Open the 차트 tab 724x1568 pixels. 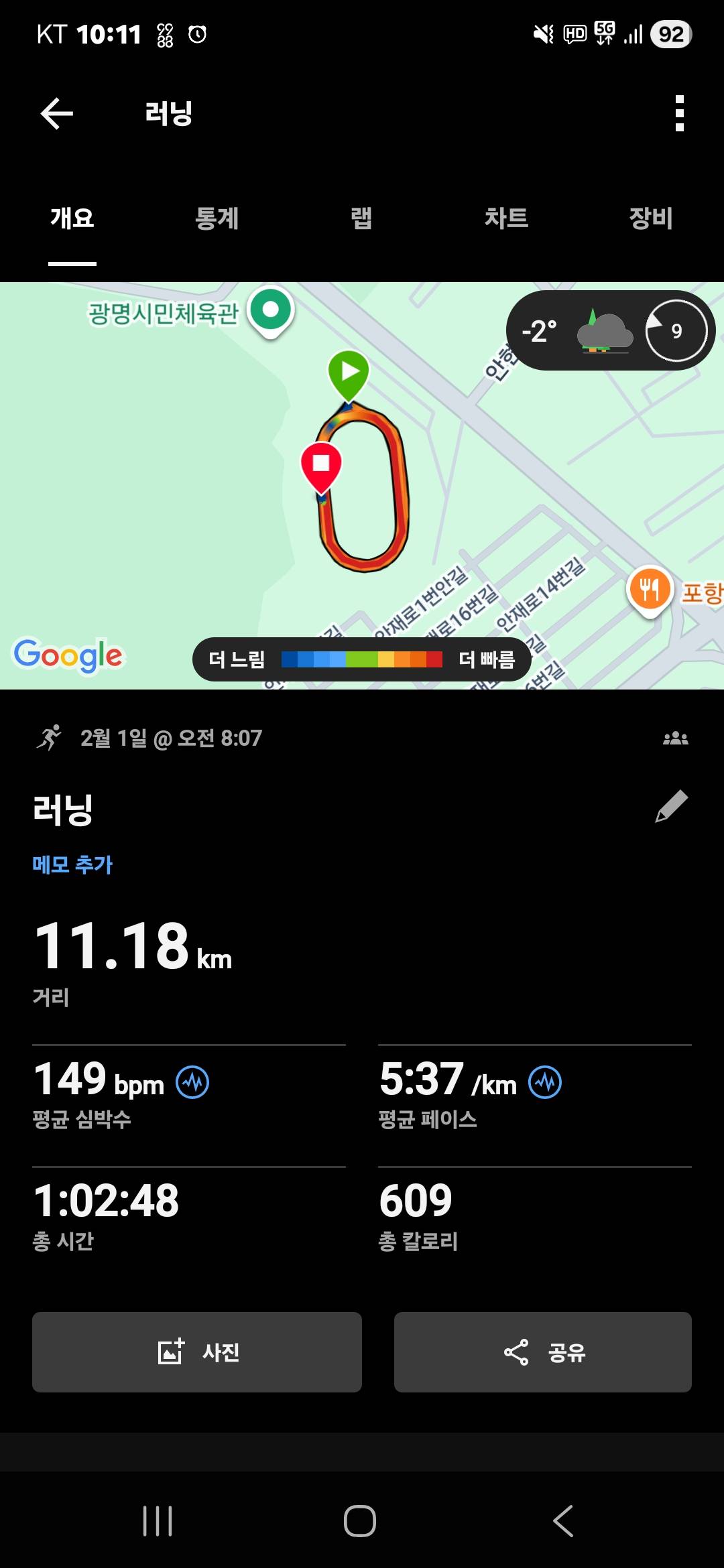506,219
